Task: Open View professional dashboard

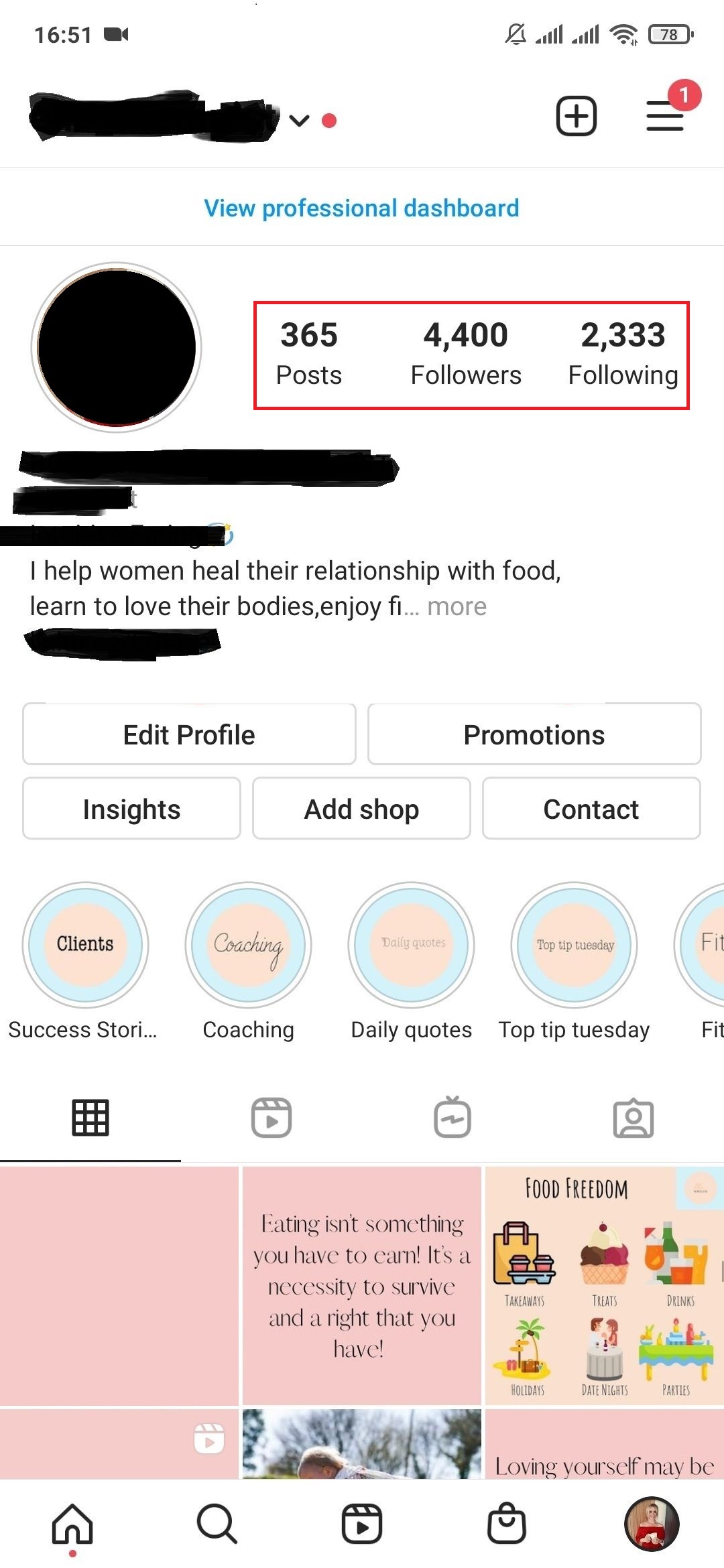Action: click(x=361, y=208)
